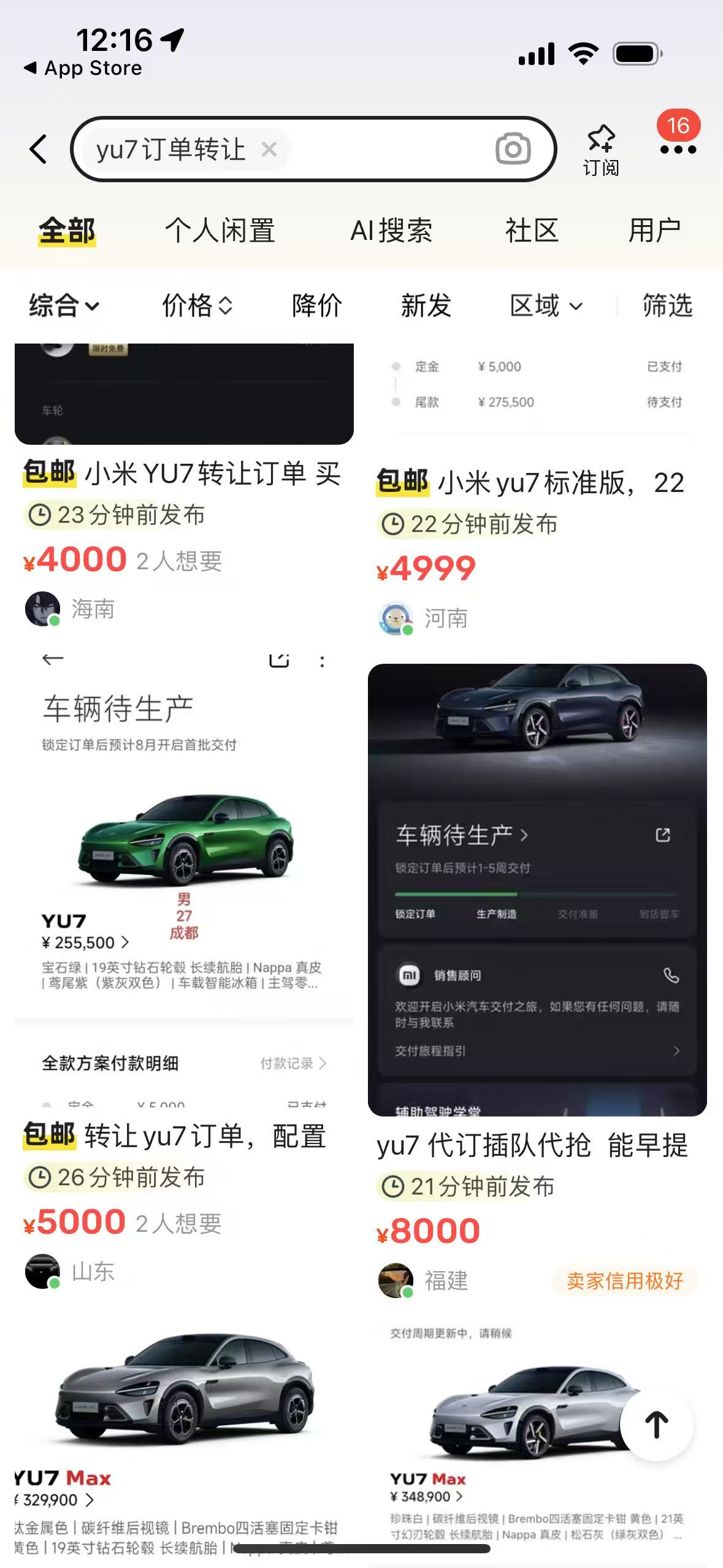This screenshot has height=1568, width=723.
Task: Go back from search results
Action: [38, 149]
